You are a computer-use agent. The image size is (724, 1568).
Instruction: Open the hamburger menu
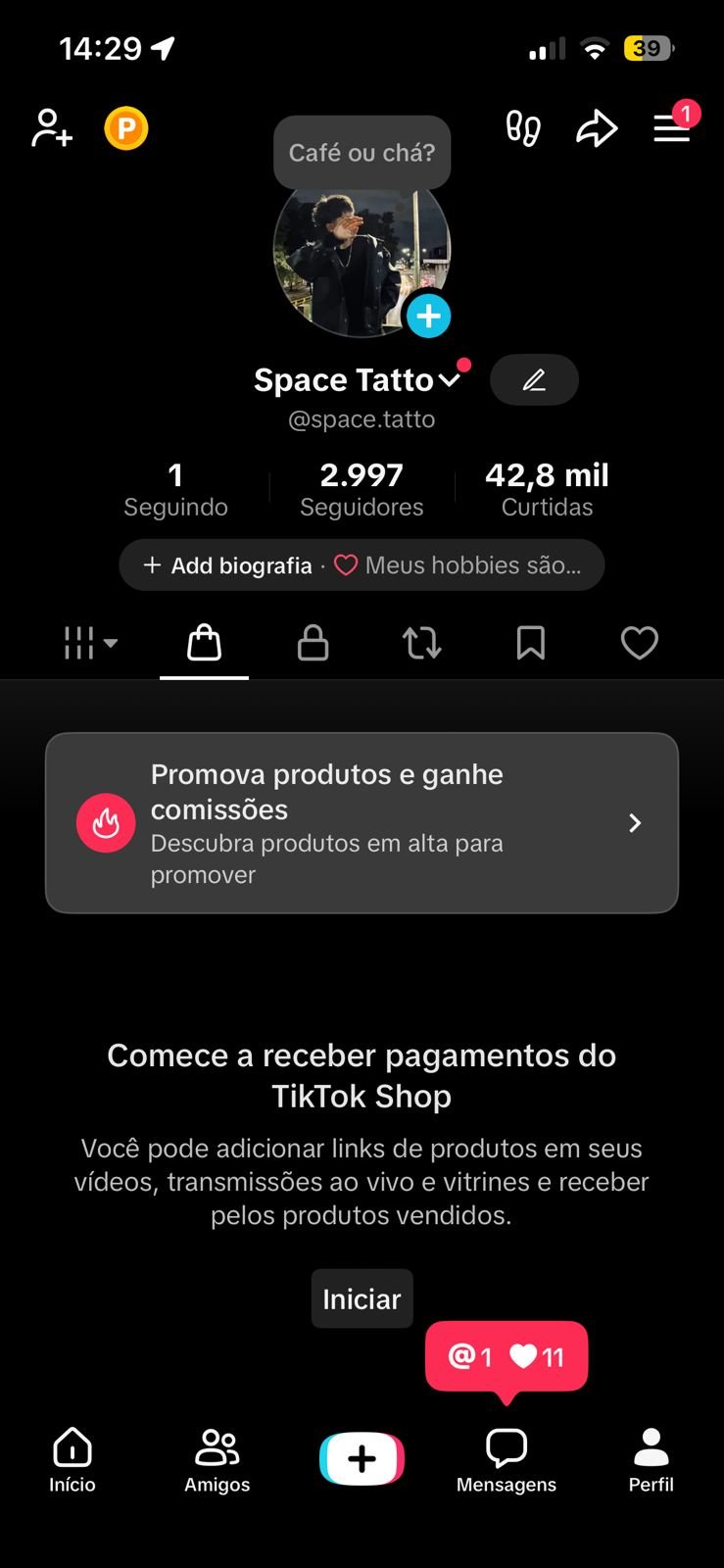[x=671, y=128]
